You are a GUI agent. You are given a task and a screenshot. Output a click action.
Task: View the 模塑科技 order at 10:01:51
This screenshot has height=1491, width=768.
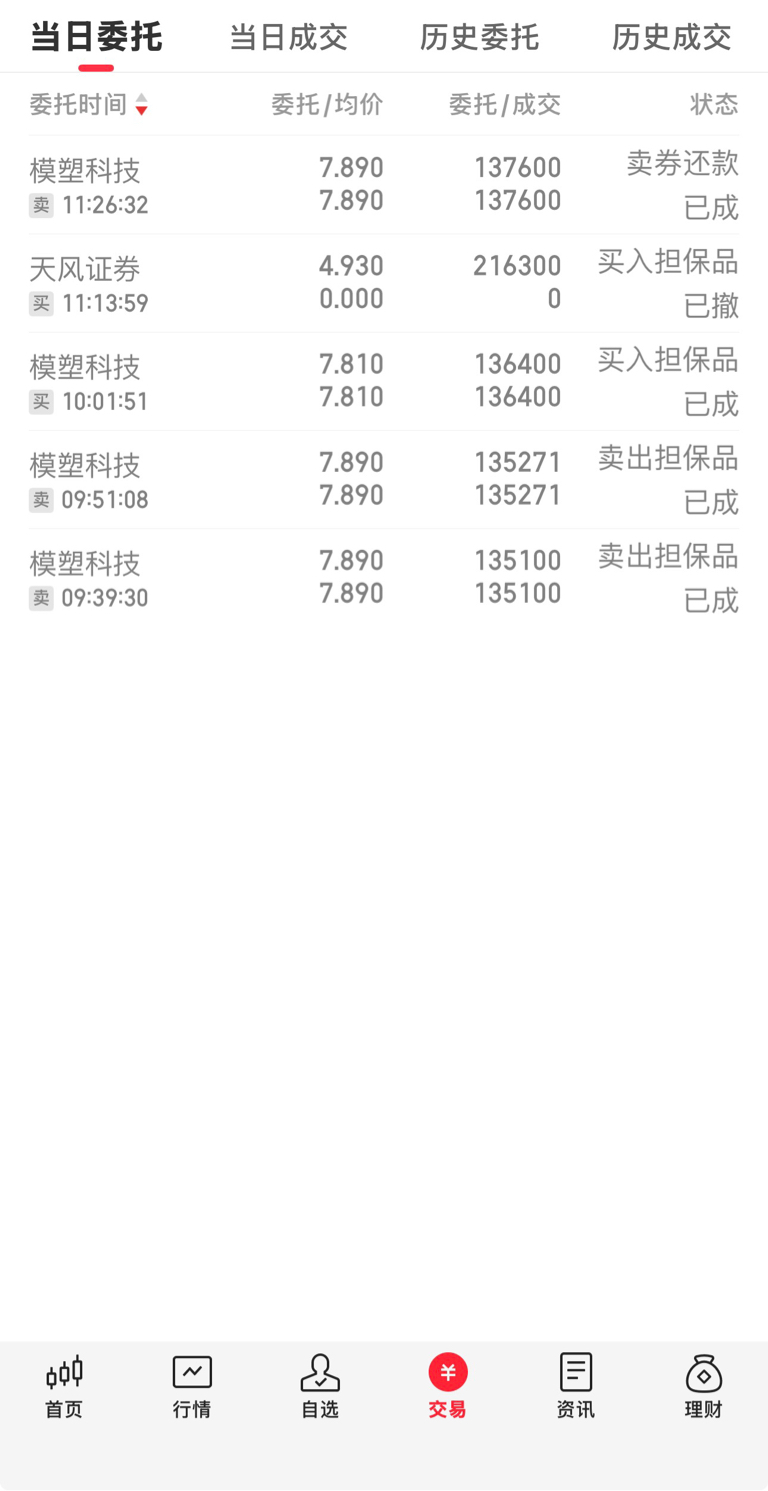click(384, 381)
